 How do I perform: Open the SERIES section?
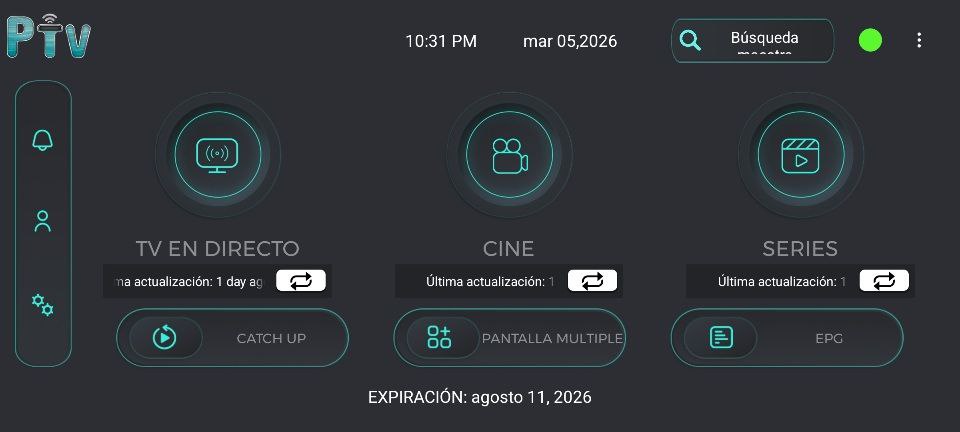tap(800, 154)
